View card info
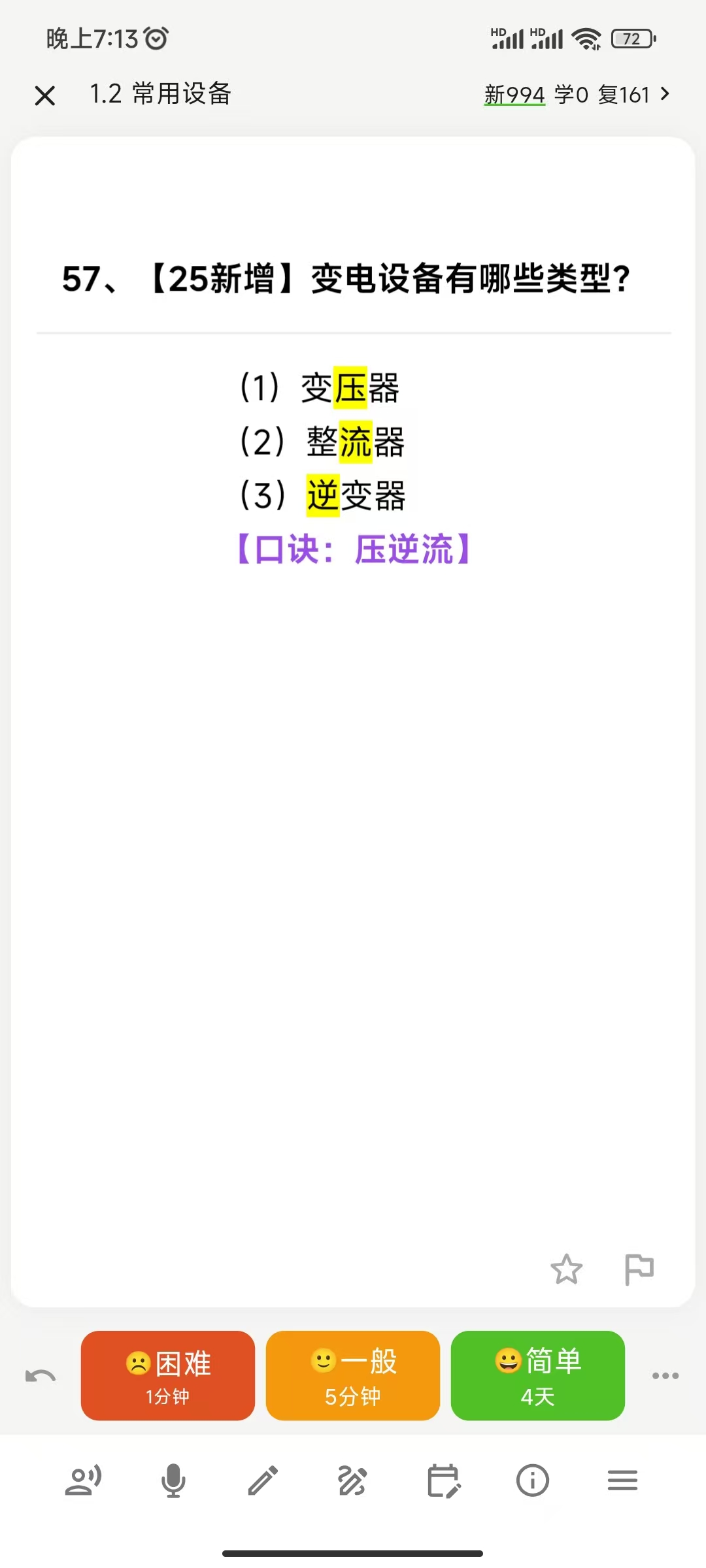The width and height of the screenshot is (706, 1568). [x=533, y=1480]
